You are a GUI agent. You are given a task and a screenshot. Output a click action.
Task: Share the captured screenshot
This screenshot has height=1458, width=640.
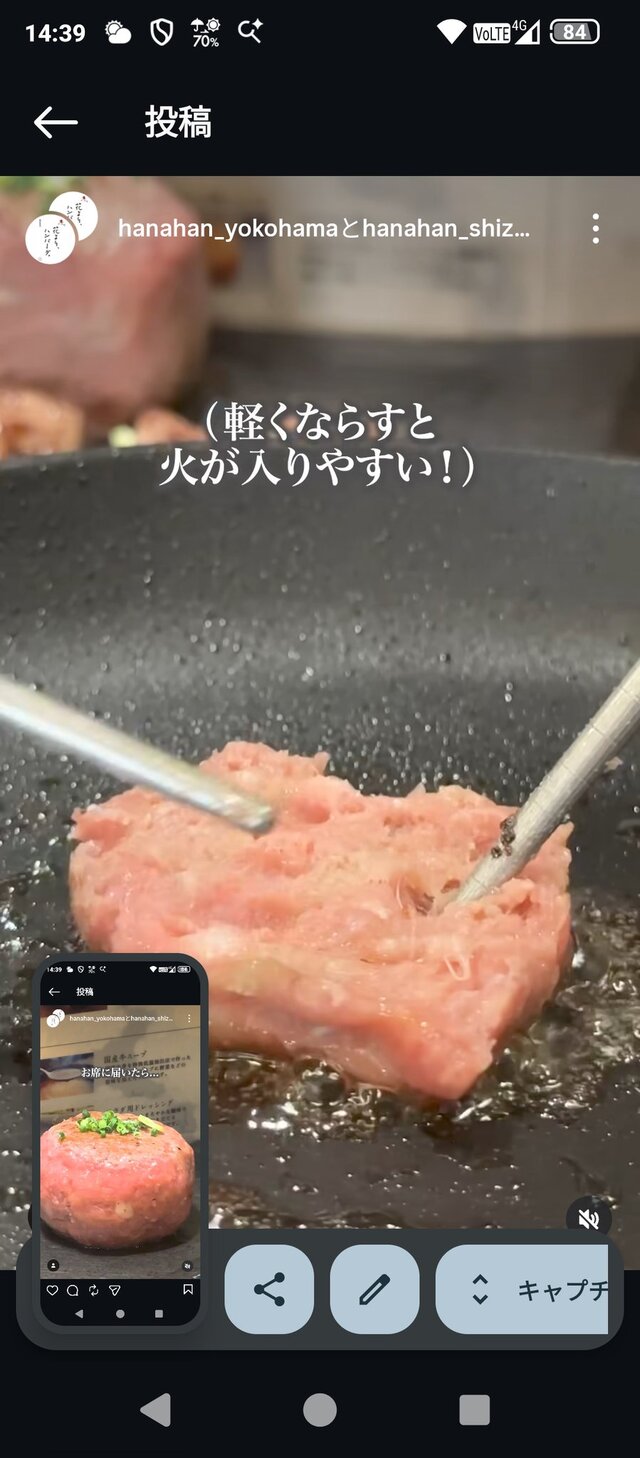pos(269,1289)
